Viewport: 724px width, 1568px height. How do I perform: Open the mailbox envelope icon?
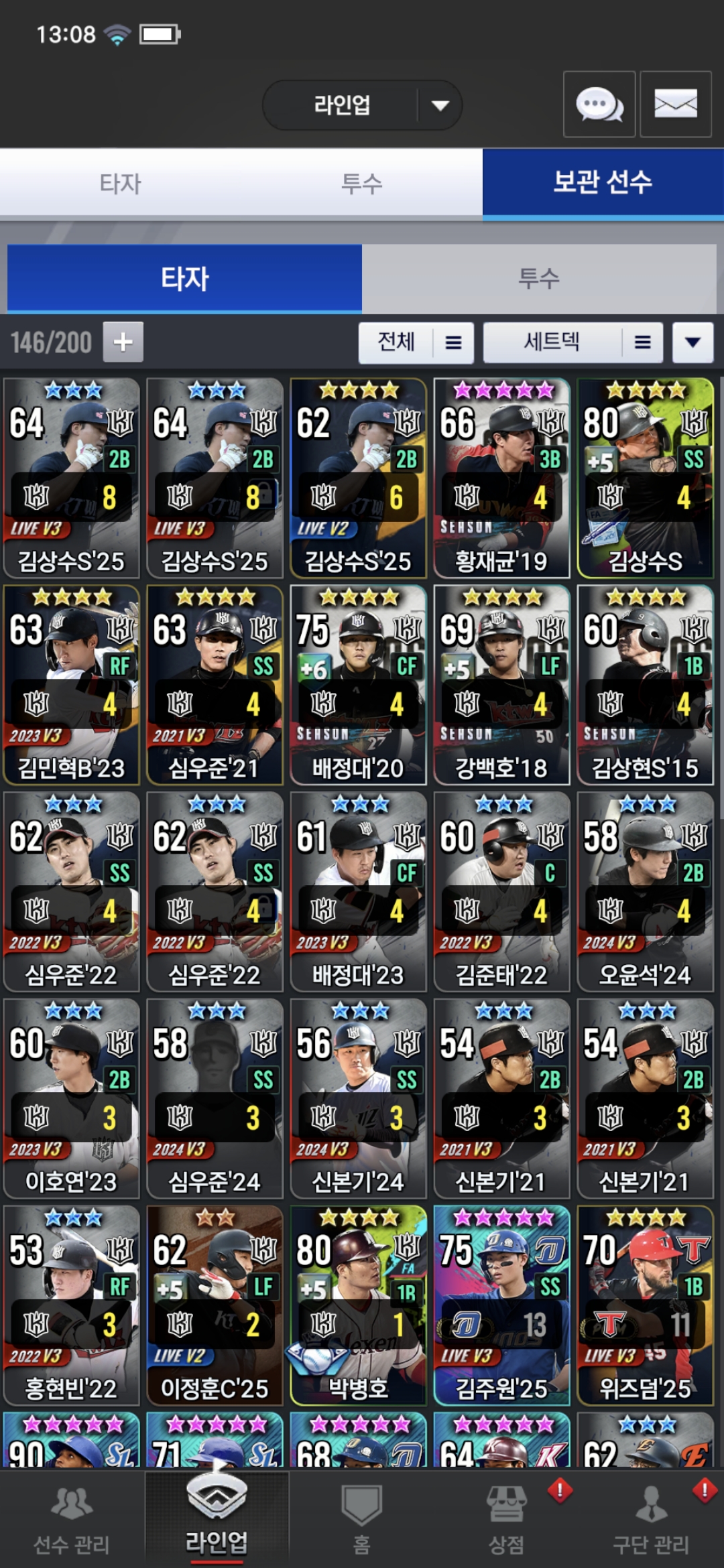click(675, 105)
